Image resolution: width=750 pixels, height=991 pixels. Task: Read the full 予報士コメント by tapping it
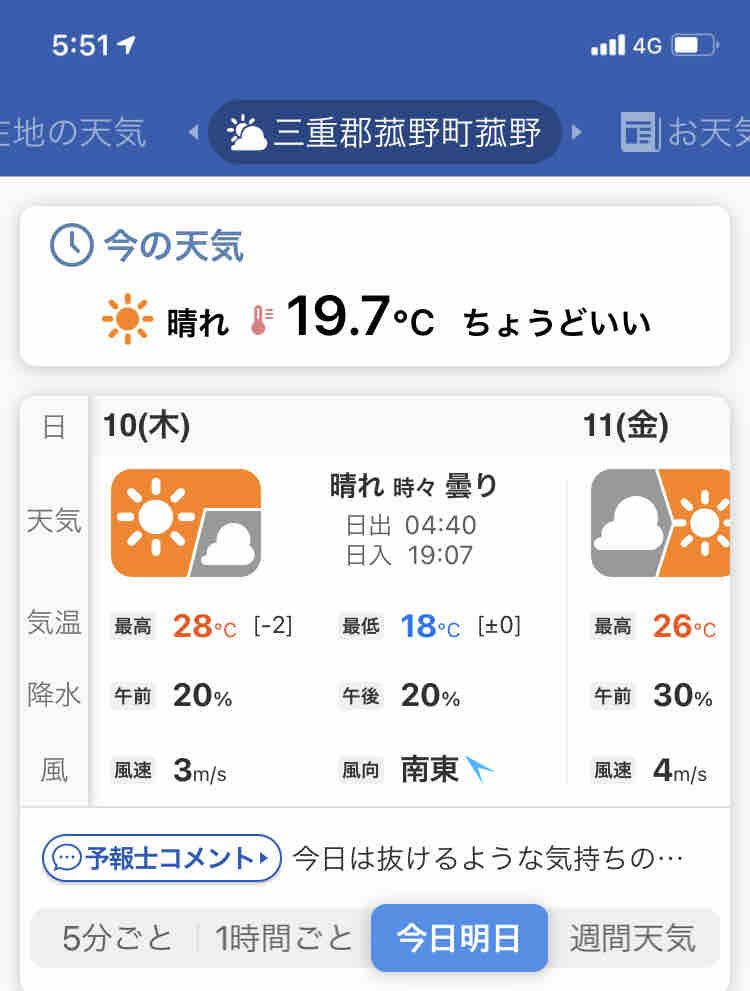160,860
